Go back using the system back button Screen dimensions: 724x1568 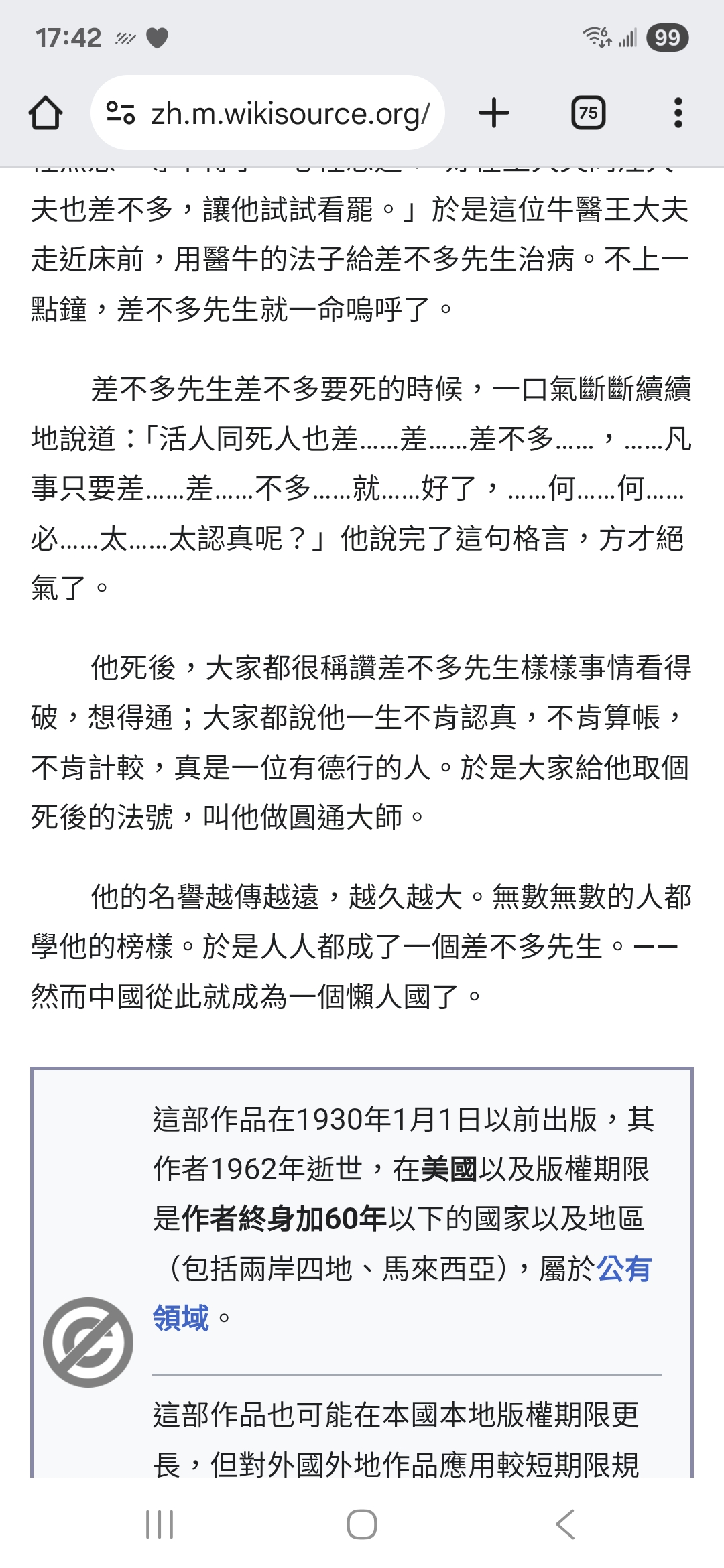click(x=565, y=1524)
